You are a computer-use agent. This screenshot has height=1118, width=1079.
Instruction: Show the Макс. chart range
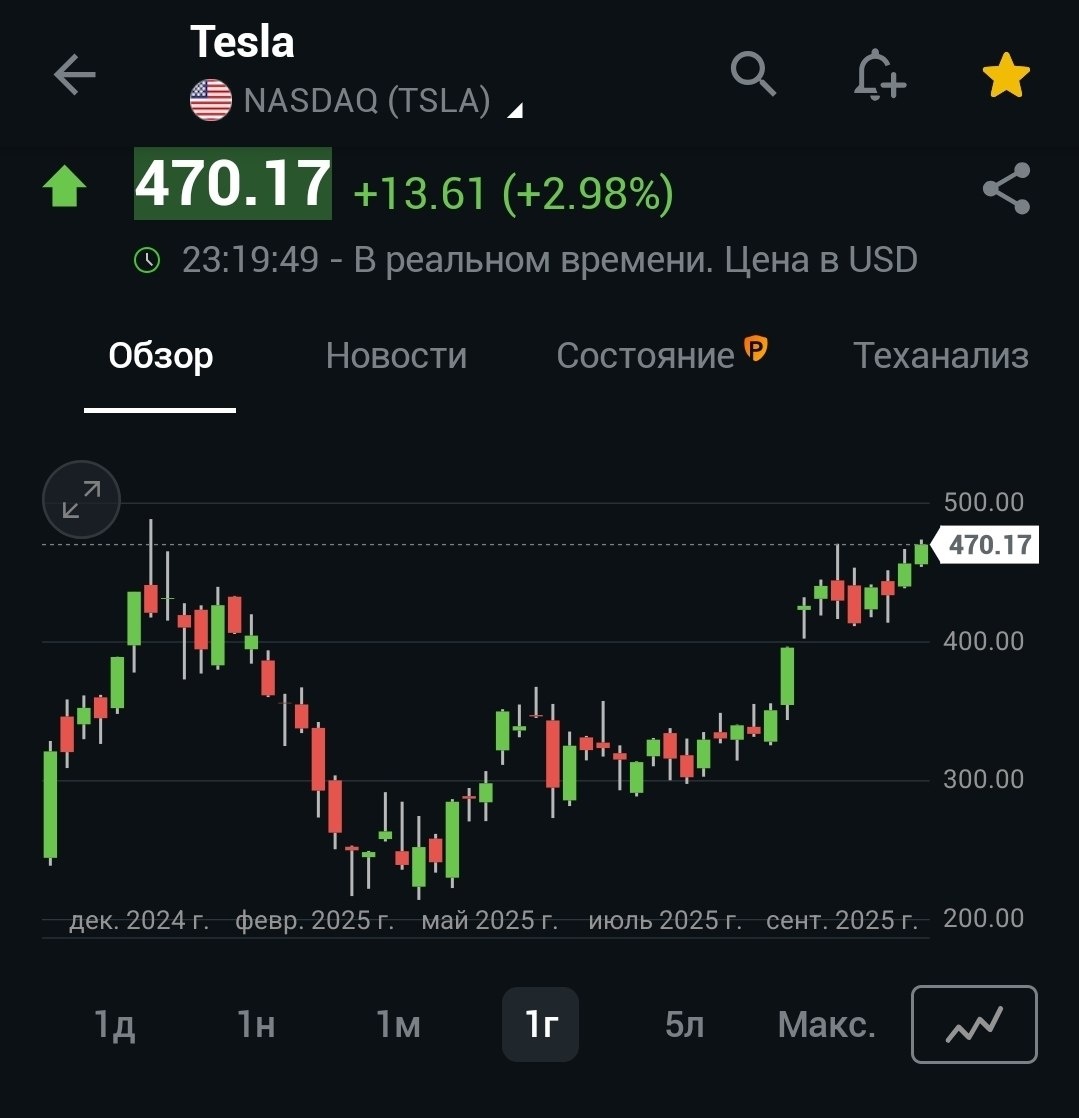pyautogui.click(x=826, y=1025)
